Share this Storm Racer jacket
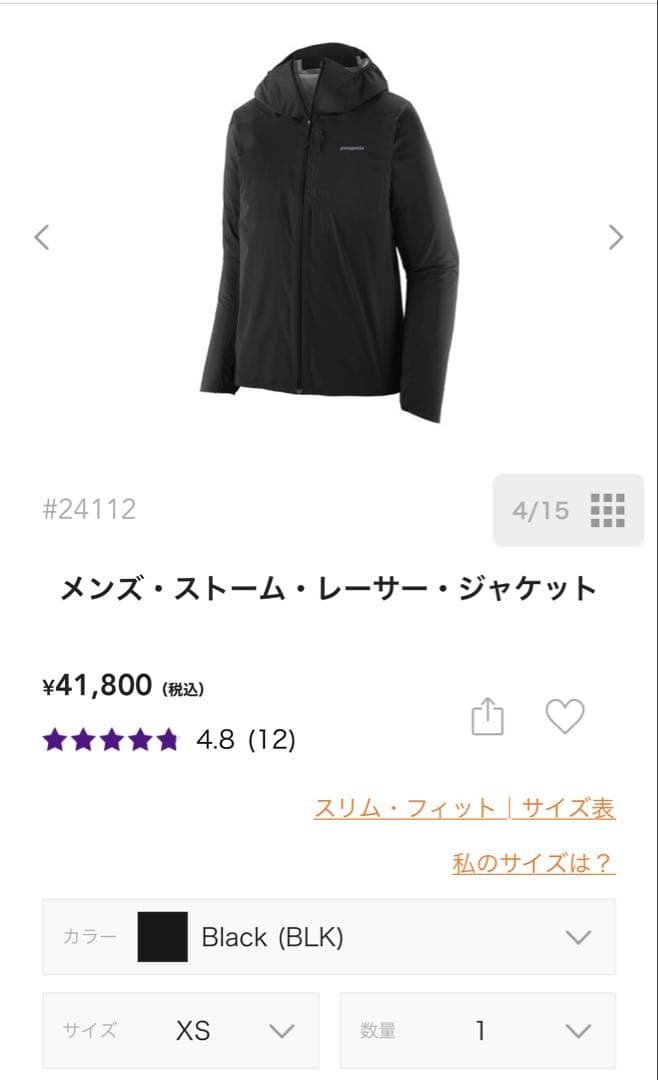Viewport: 658px width, 1080px height. [x=487, y=717]
